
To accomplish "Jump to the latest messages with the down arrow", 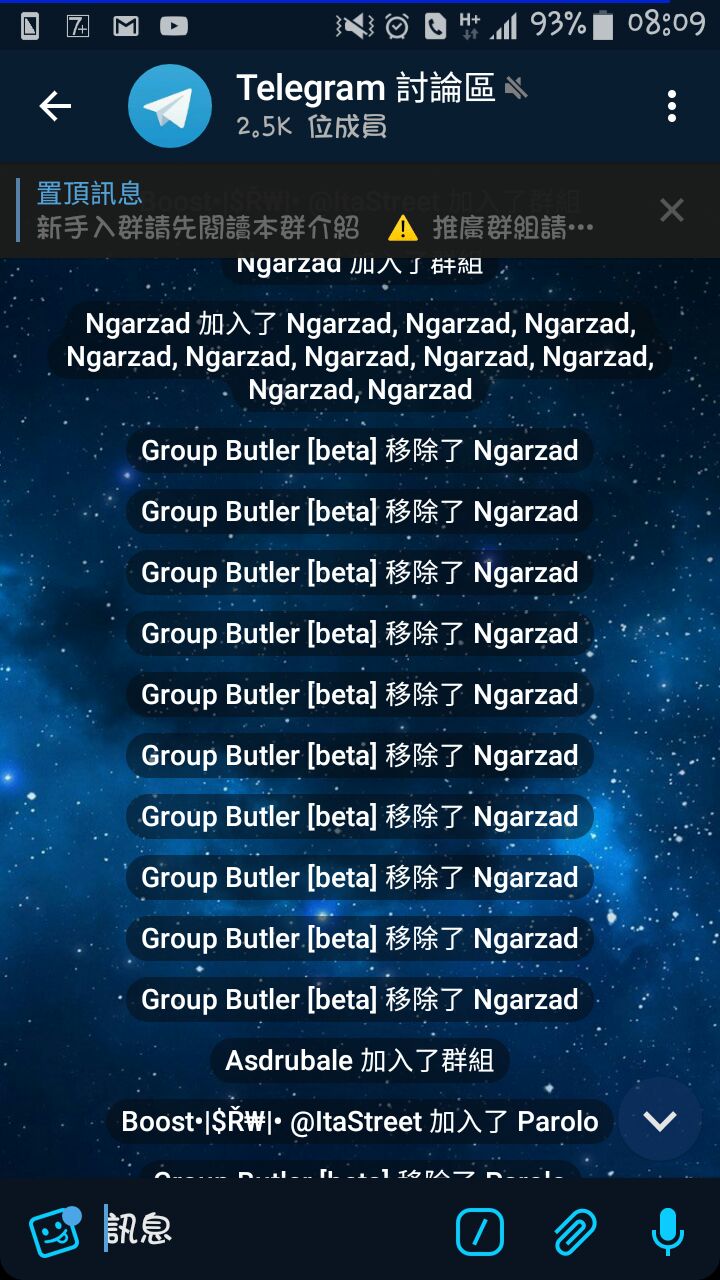I will click(x=660, y=1120).
